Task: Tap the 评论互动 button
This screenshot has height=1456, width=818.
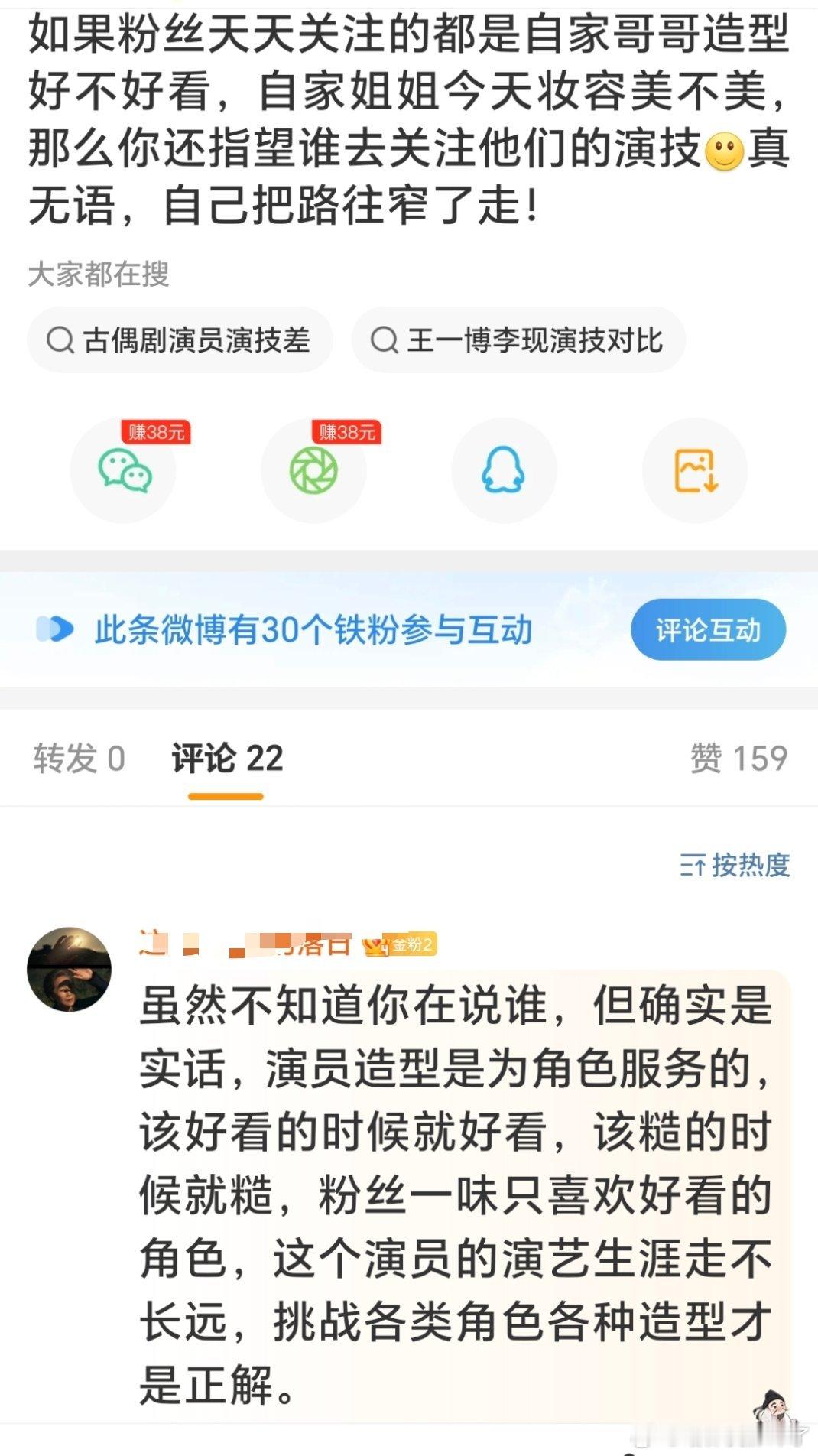Action: click(707, 629)
